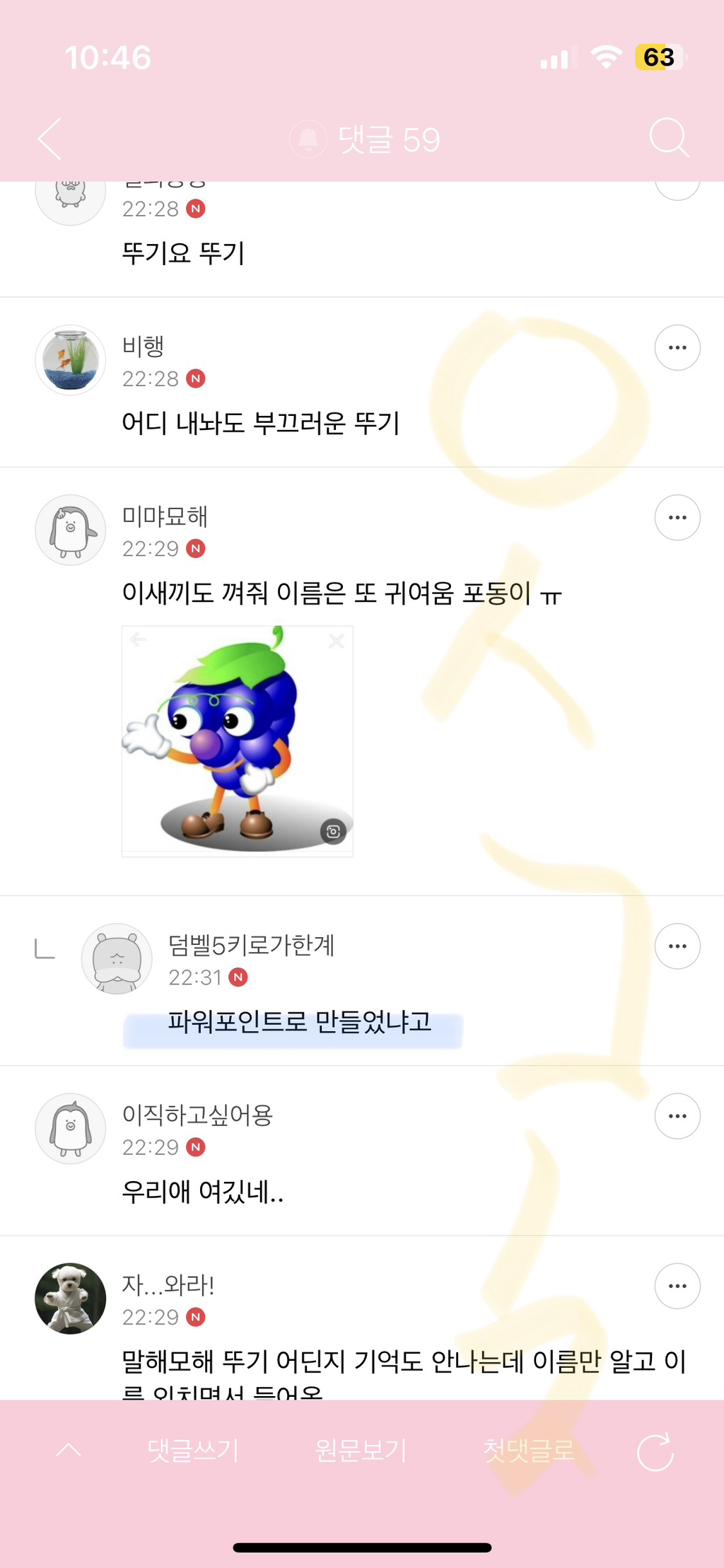
Task: Open more options for 이직하고싶어용's comment
Action: point(677,1116)
